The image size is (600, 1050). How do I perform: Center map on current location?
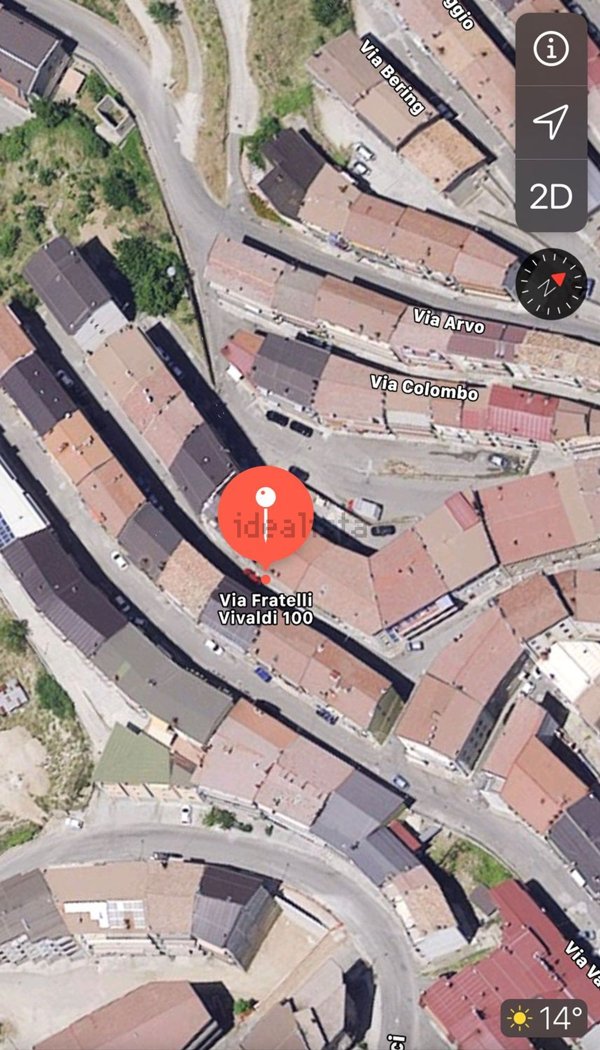pyautogui.click(x=551, y=122)
